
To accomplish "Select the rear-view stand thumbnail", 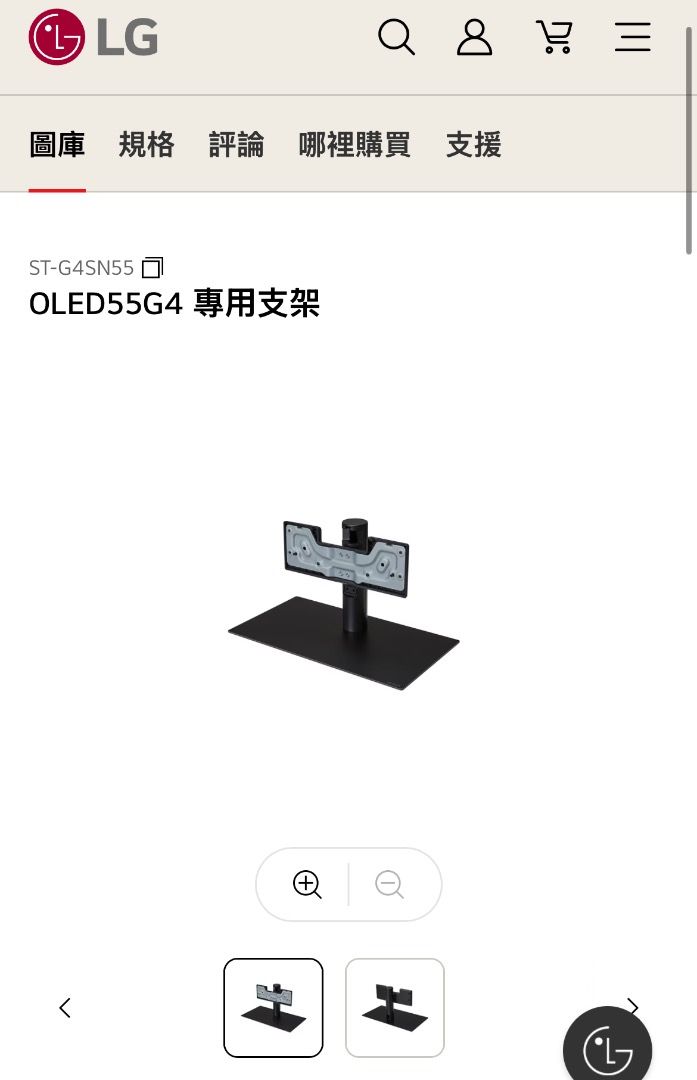I will coord(395,1007).
